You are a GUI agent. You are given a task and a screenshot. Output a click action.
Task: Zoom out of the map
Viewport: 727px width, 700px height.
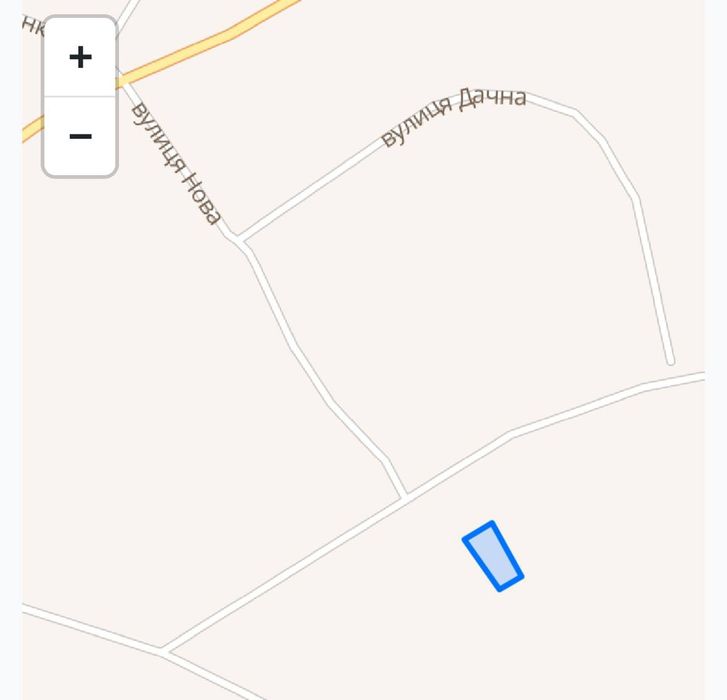(80, 136)
